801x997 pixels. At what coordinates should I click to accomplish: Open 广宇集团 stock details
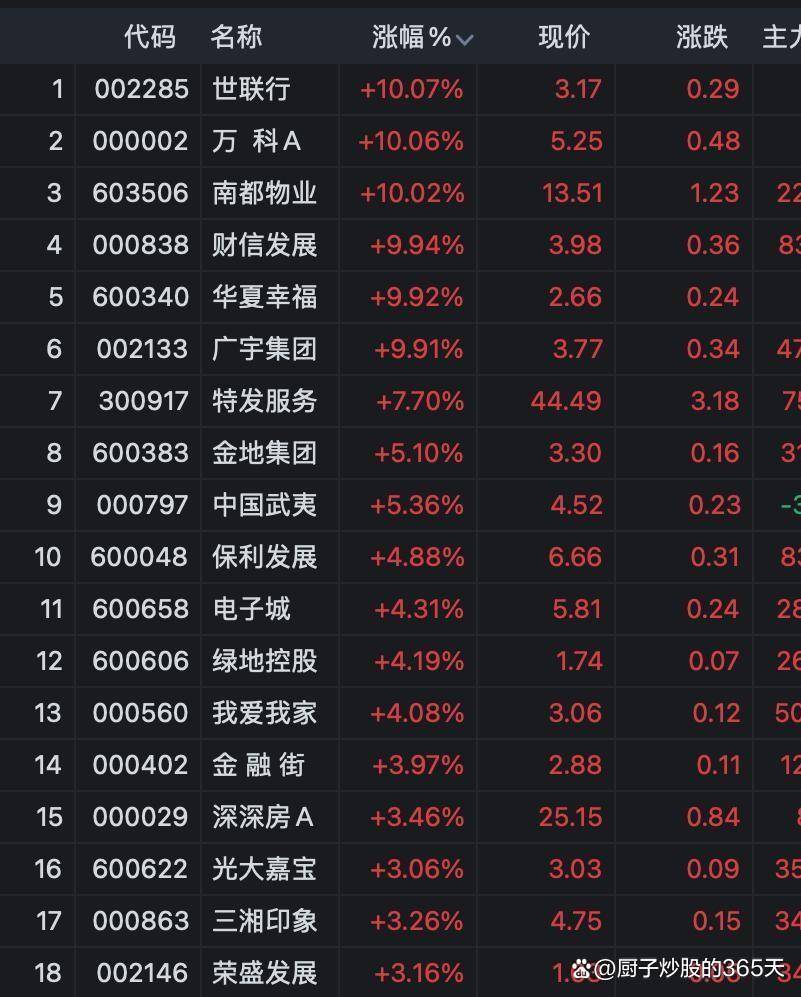(264, 349)
